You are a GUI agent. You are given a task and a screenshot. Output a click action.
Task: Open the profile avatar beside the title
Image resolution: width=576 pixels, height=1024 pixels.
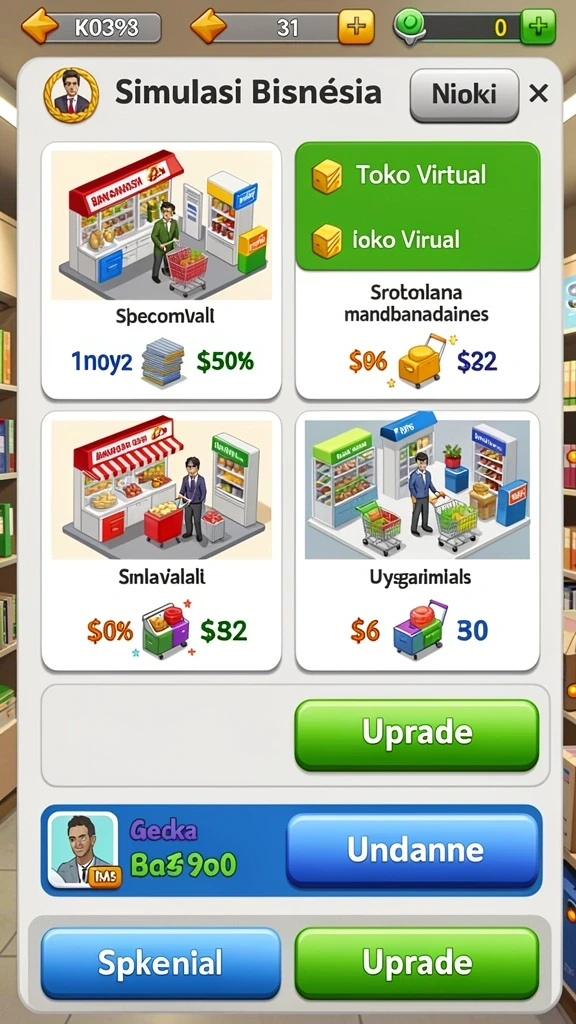(x=71, y=95)
